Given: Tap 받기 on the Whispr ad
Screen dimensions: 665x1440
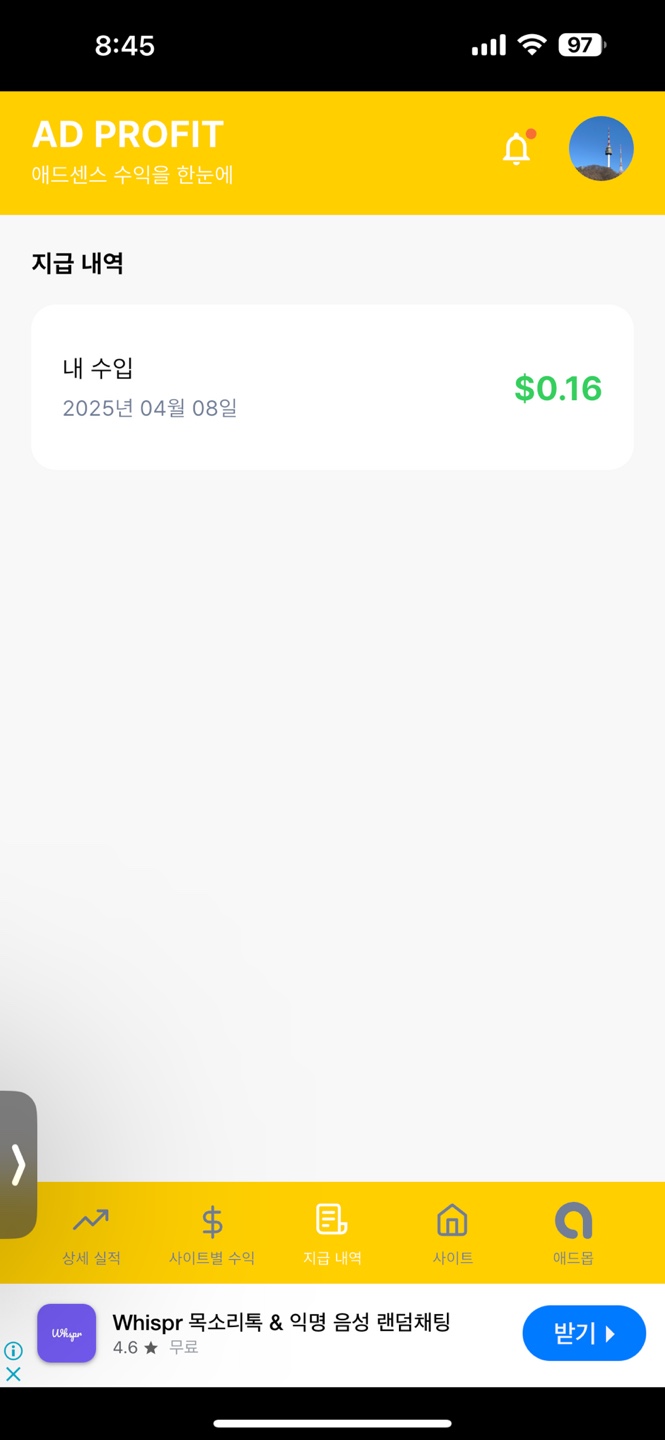Looking at the screenshot, I should point(584,1333).
